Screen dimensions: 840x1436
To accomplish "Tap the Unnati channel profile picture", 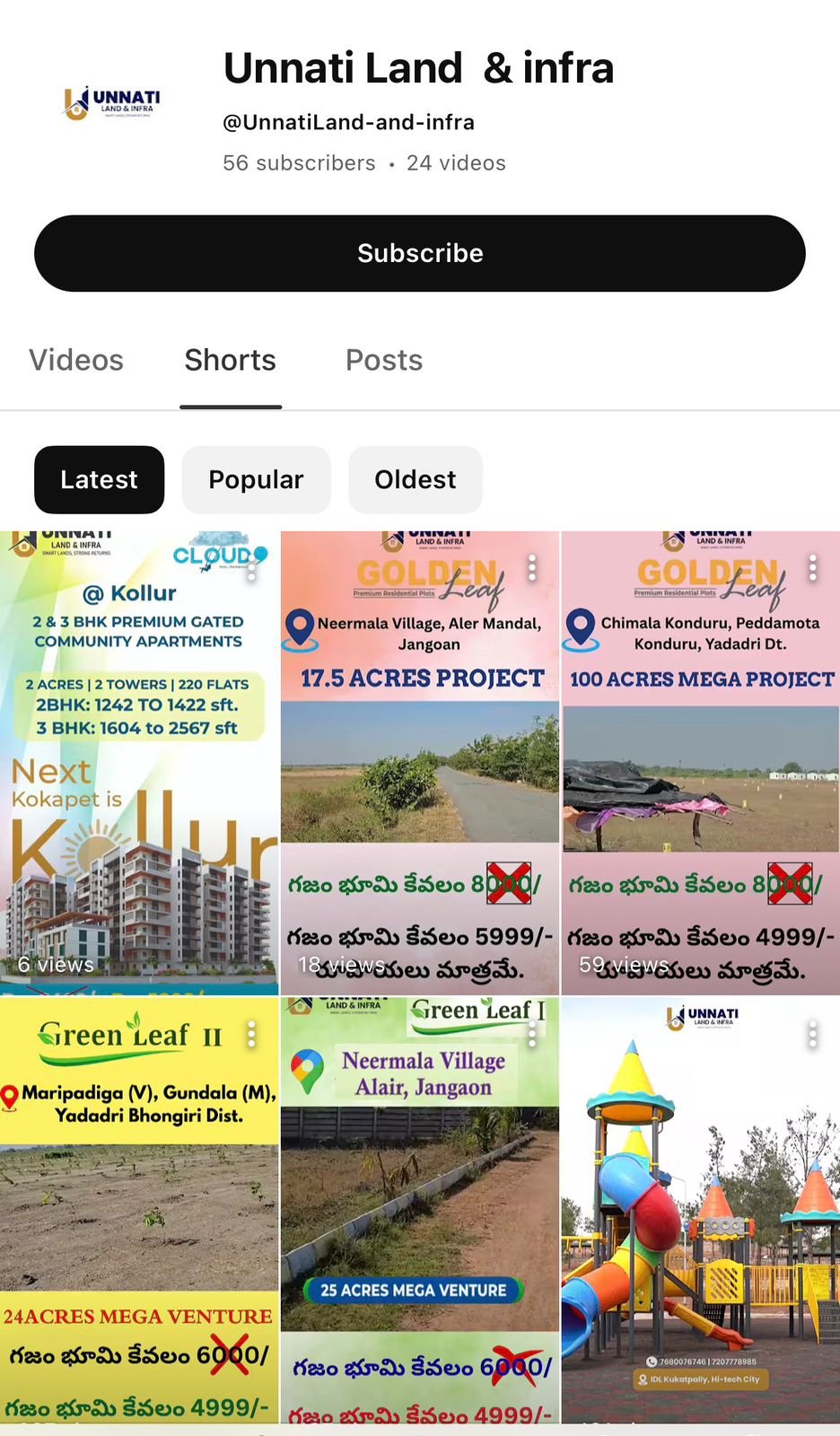I will [x=112, y=103].
